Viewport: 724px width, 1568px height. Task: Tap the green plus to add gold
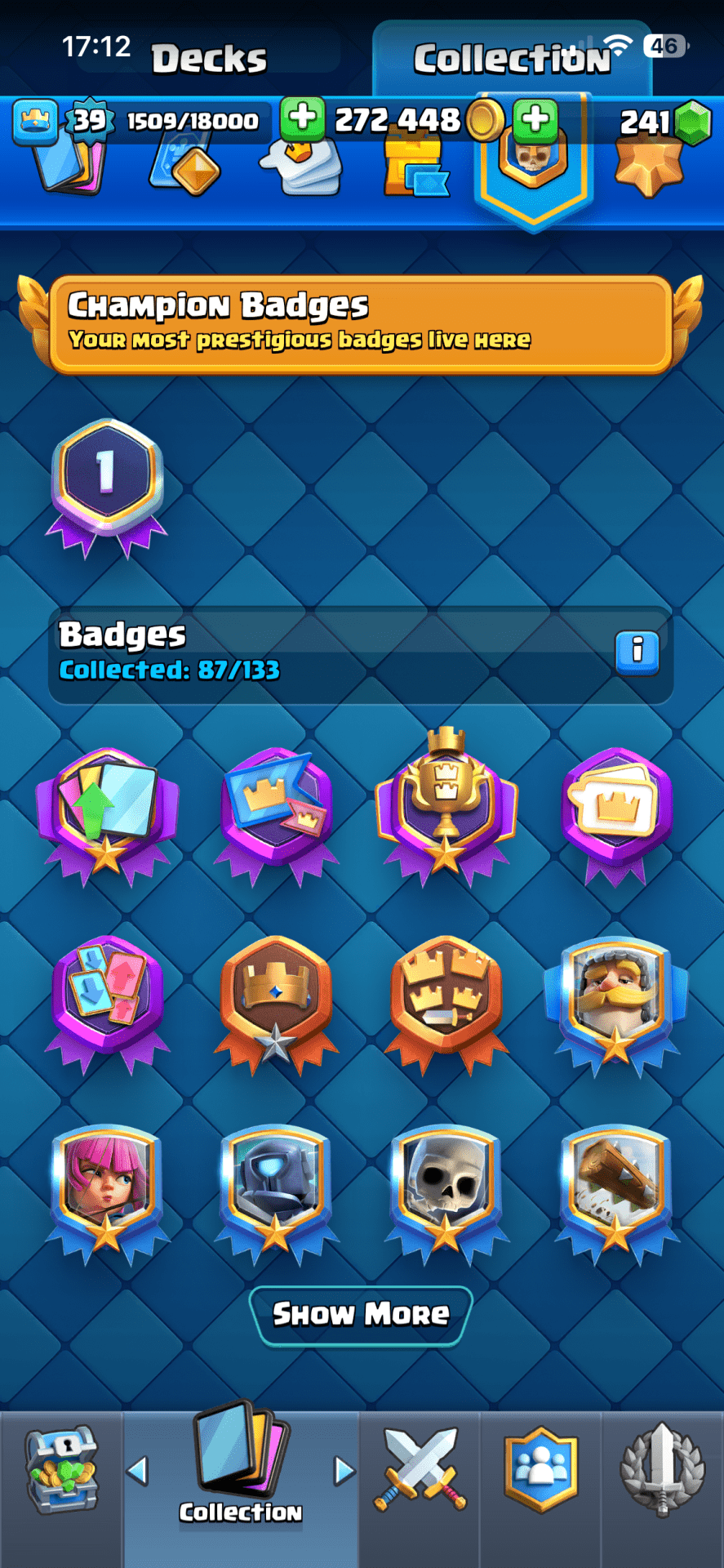pos(303,118)
